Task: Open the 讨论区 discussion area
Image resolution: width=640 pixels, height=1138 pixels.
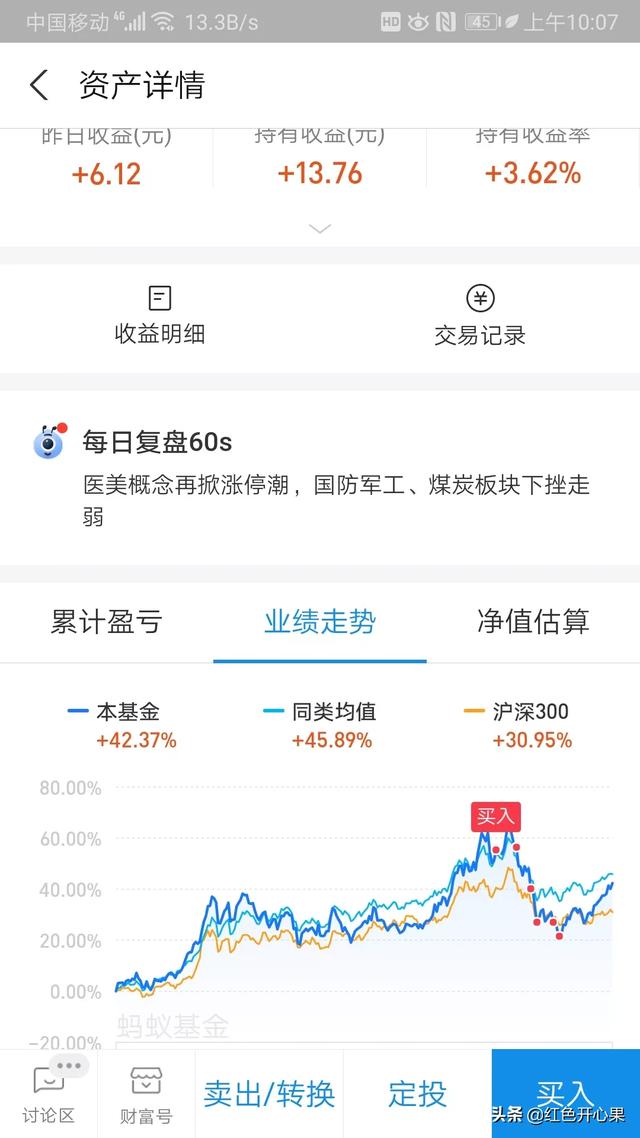Action: [x=48, y=1093]
